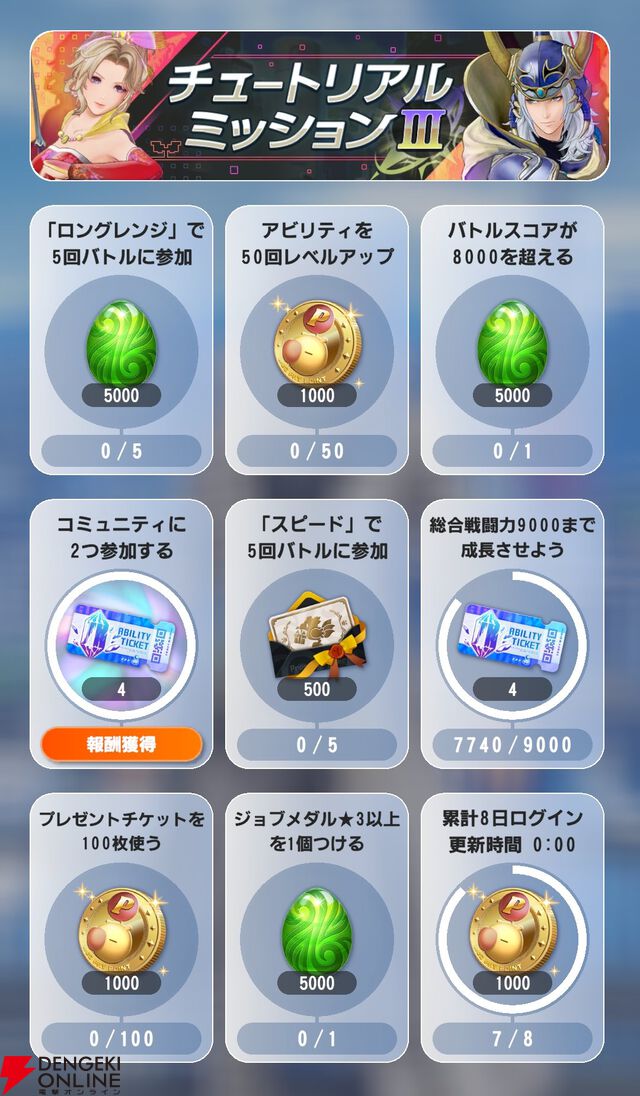Open the 「スピード」で5回バトルに参加 mission card
This screenshot has width=640, height=1096.
317,634
